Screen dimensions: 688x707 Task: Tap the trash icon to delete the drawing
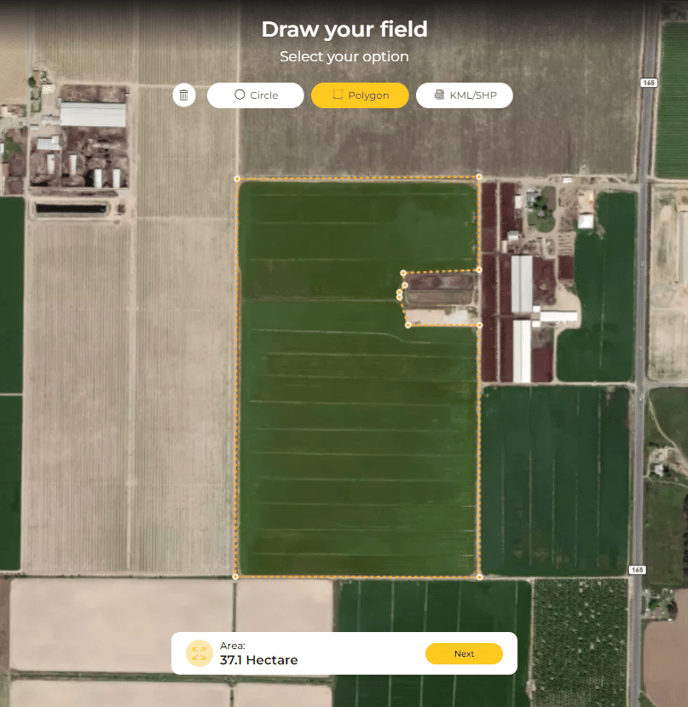point(183,95)
